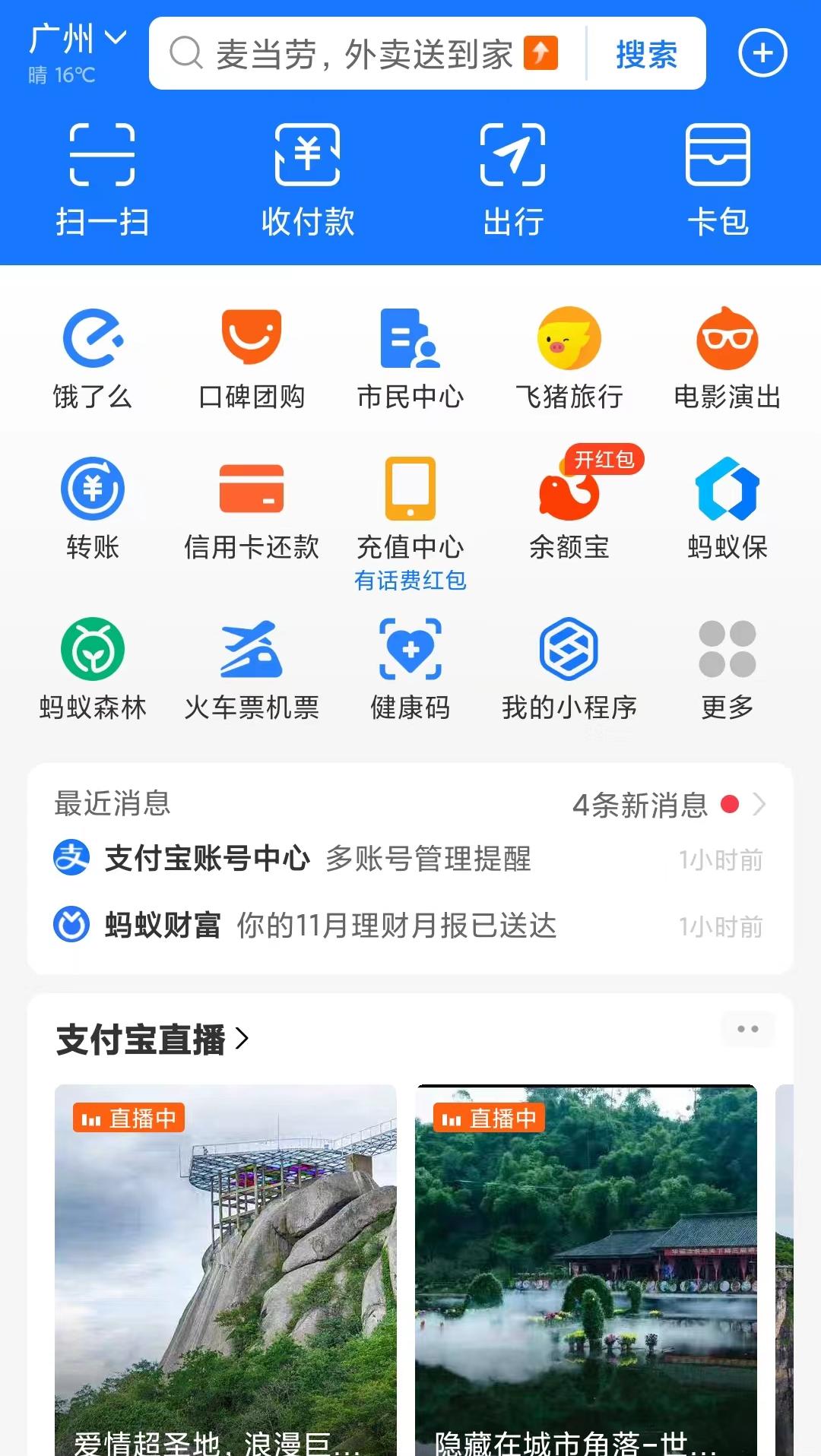Open 卡包 card wallet
The width and height of the screenshot is (821, 1456).
[718, 180]
